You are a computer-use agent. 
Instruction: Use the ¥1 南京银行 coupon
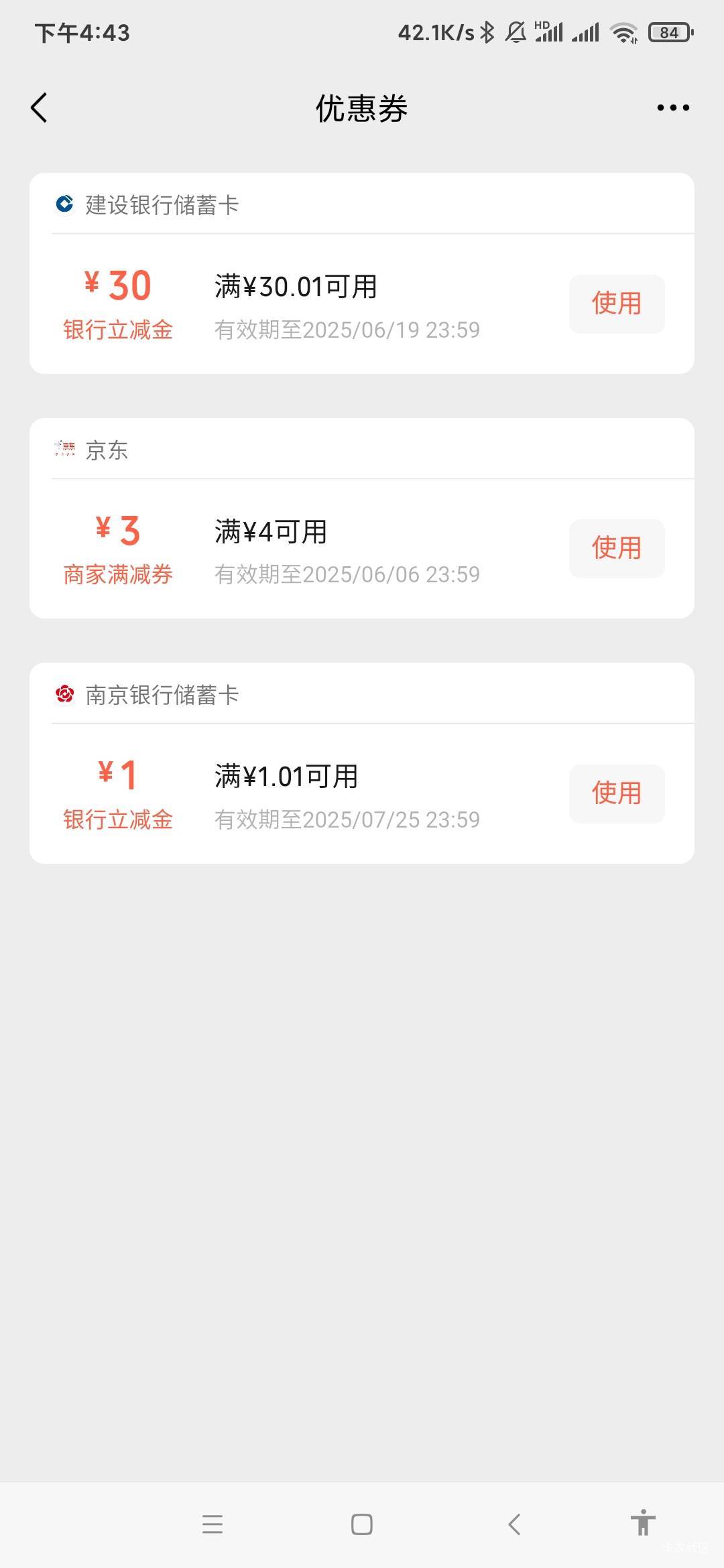click(x=617, y=793)
